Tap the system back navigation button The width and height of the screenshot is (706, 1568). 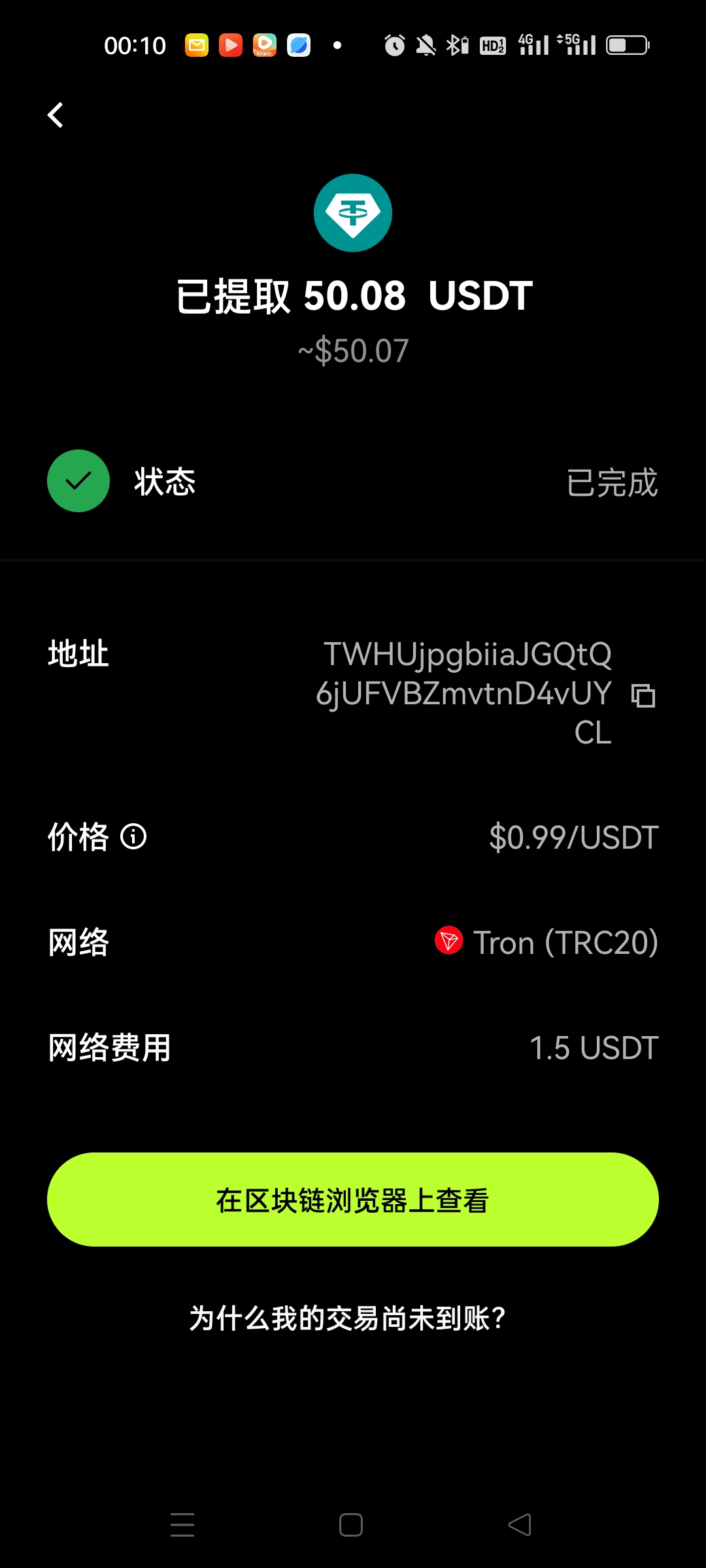pos(520,1525)
